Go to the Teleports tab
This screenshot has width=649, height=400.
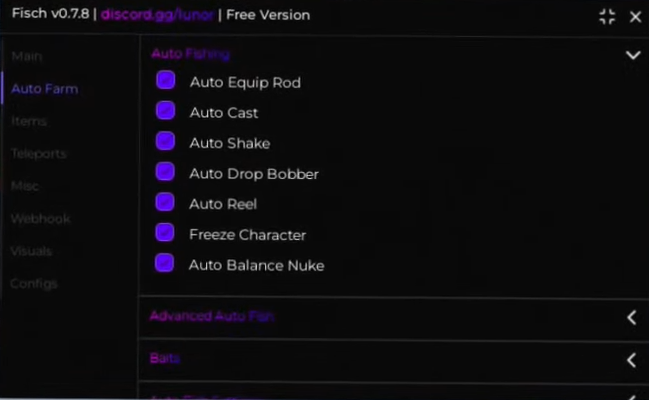[x=39, y=154]
